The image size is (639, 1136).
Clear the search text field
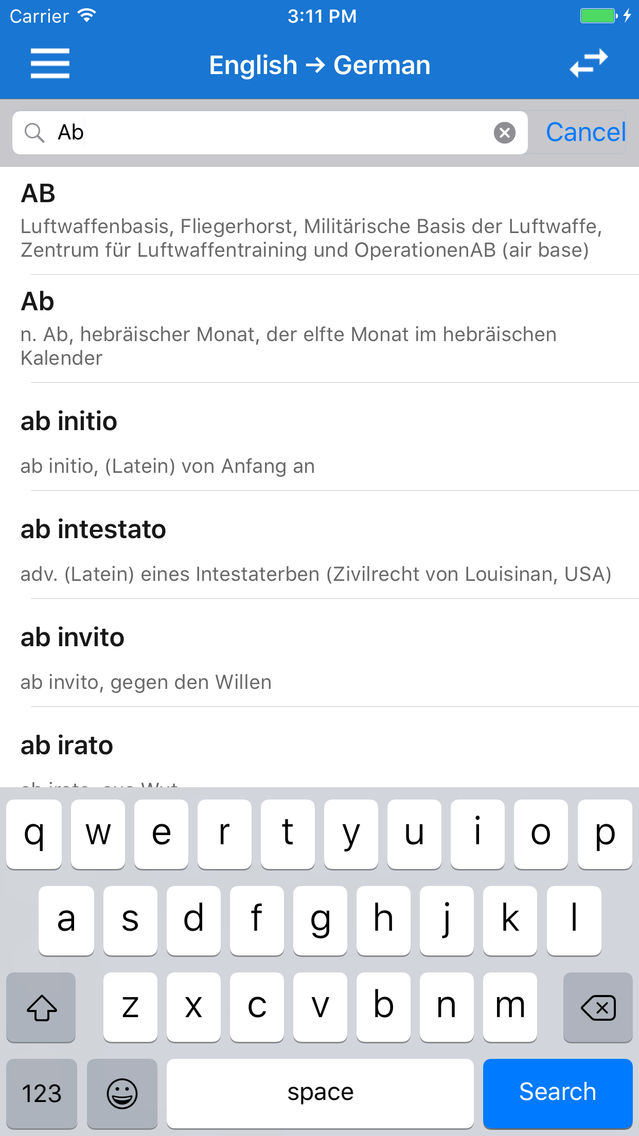coord(504,133)
